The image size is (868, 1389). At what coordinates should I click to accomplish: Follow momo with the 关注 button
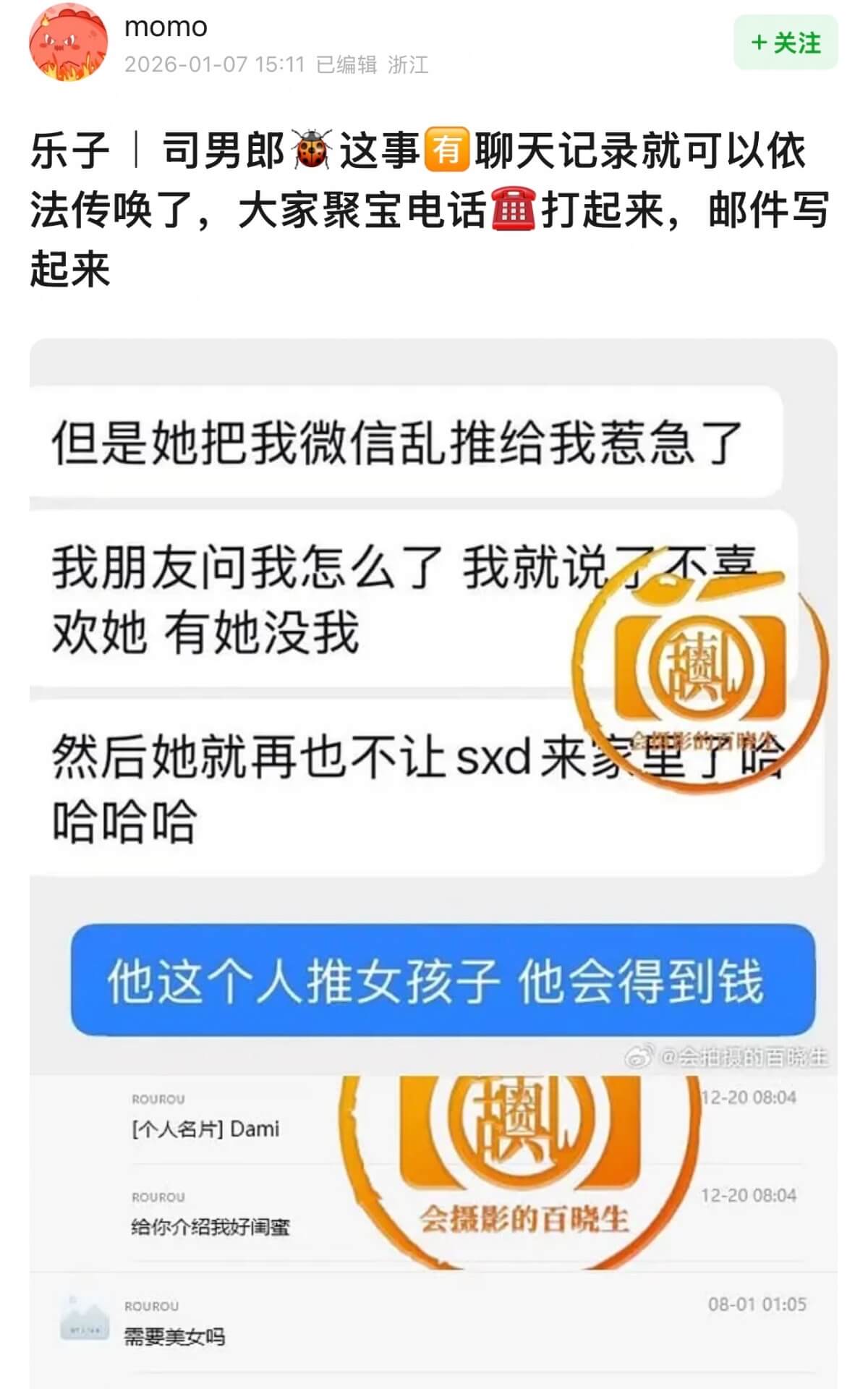(x=786, y=43)
